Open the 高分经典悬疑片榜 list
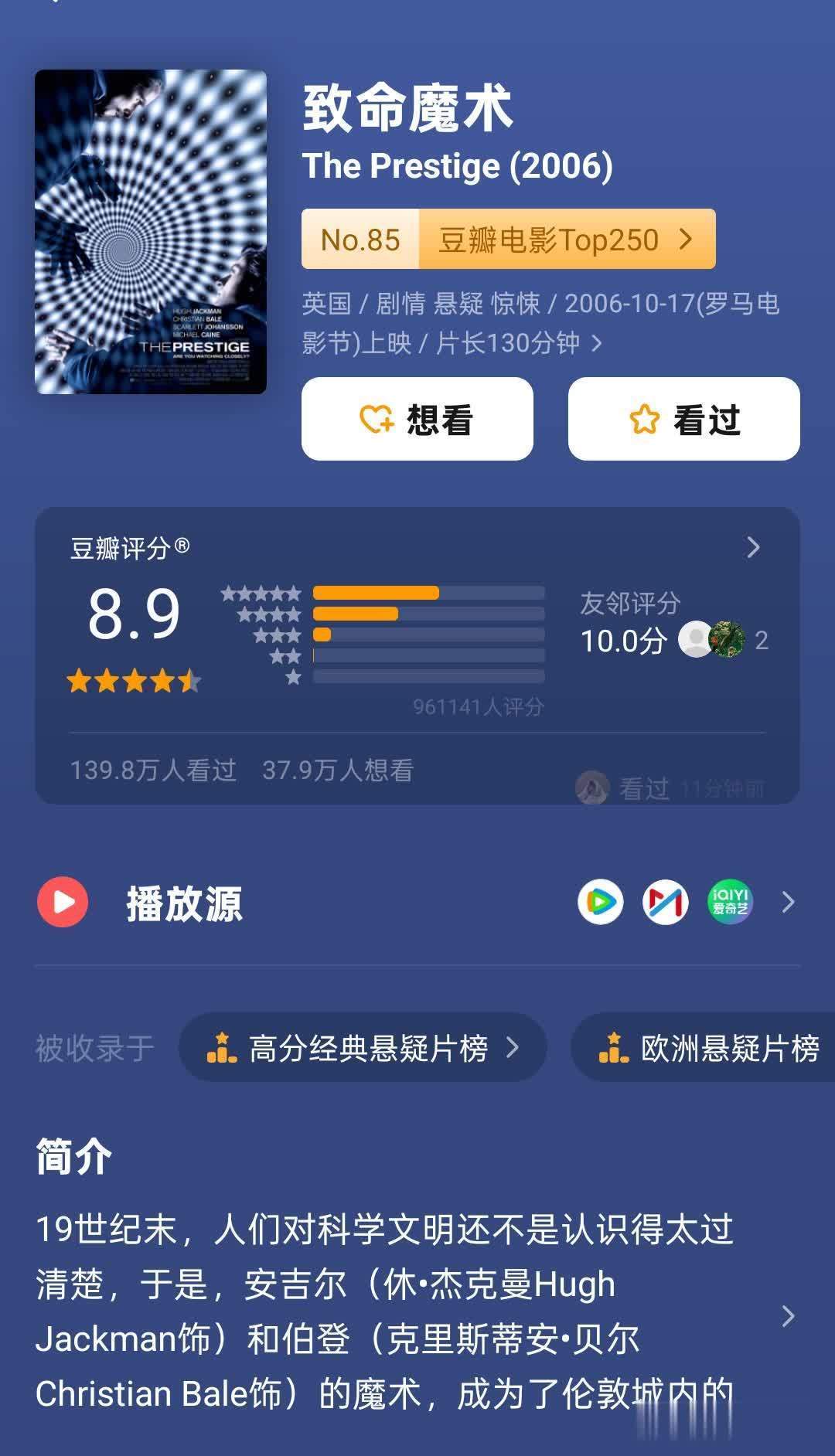 [x=363, y=1048]
